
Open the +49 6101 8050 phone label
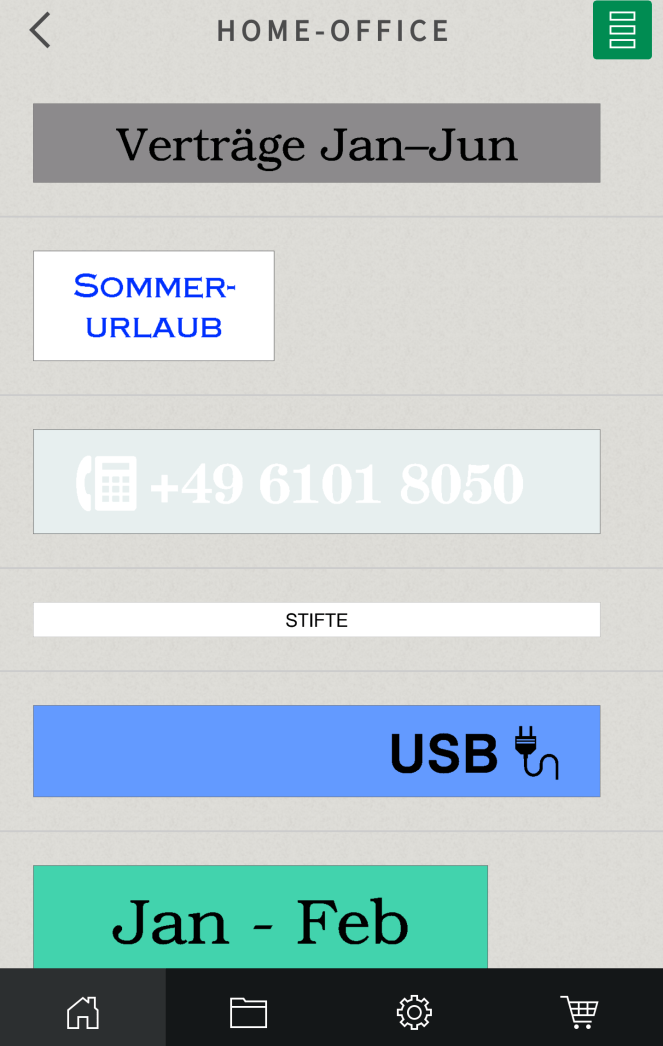point(316,482)
